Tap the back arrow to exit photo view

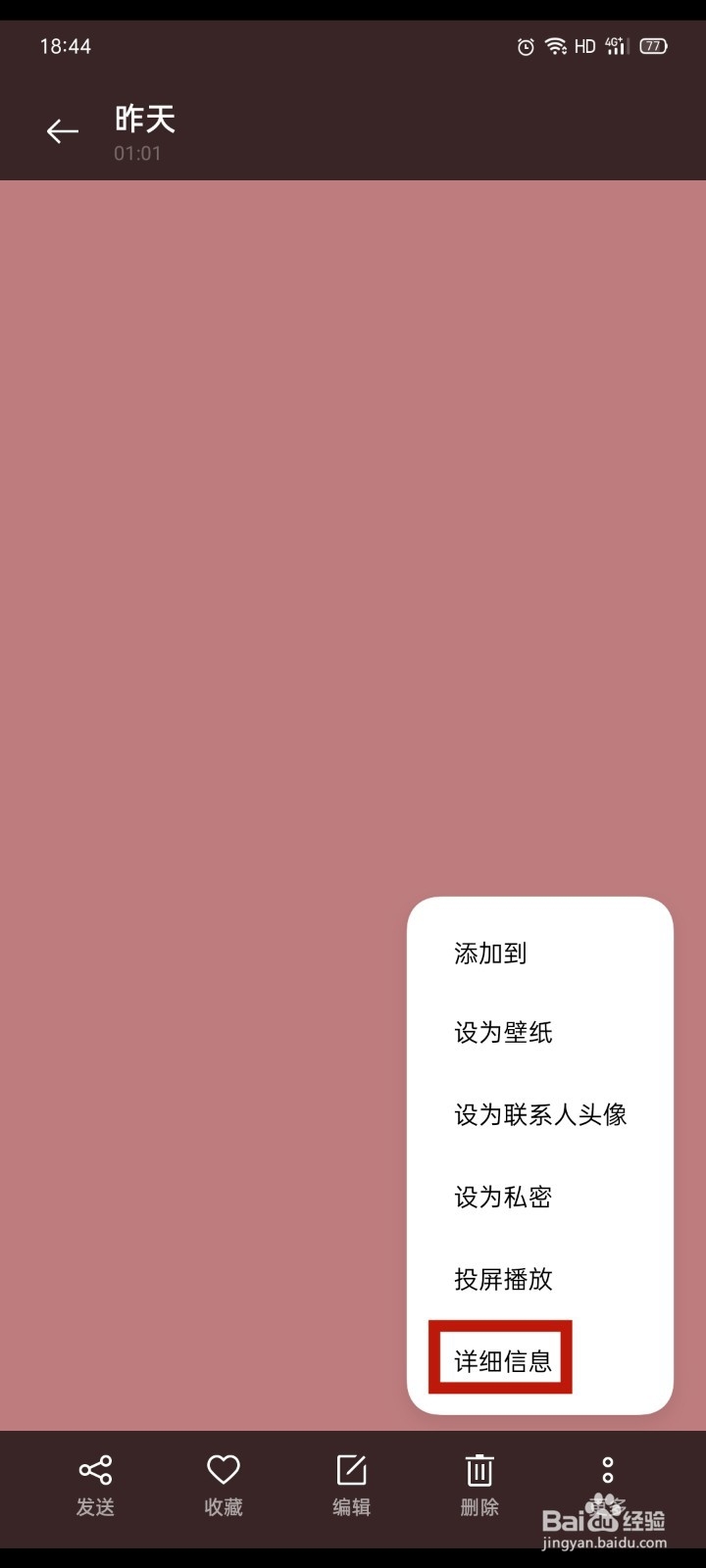point(62,131)
